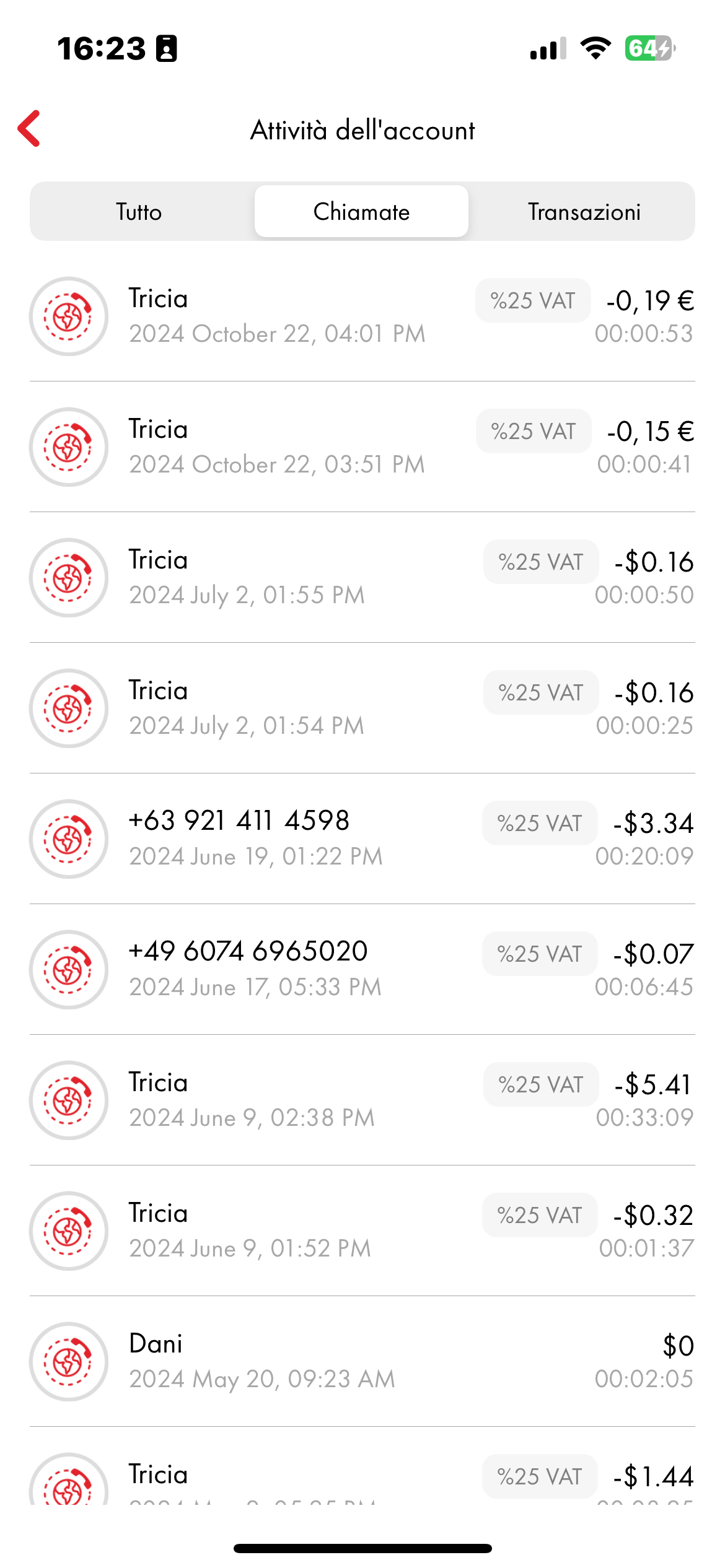
Task: Tap Tricia call from July 2, 01:54 PM
Action: click(362, 708)
